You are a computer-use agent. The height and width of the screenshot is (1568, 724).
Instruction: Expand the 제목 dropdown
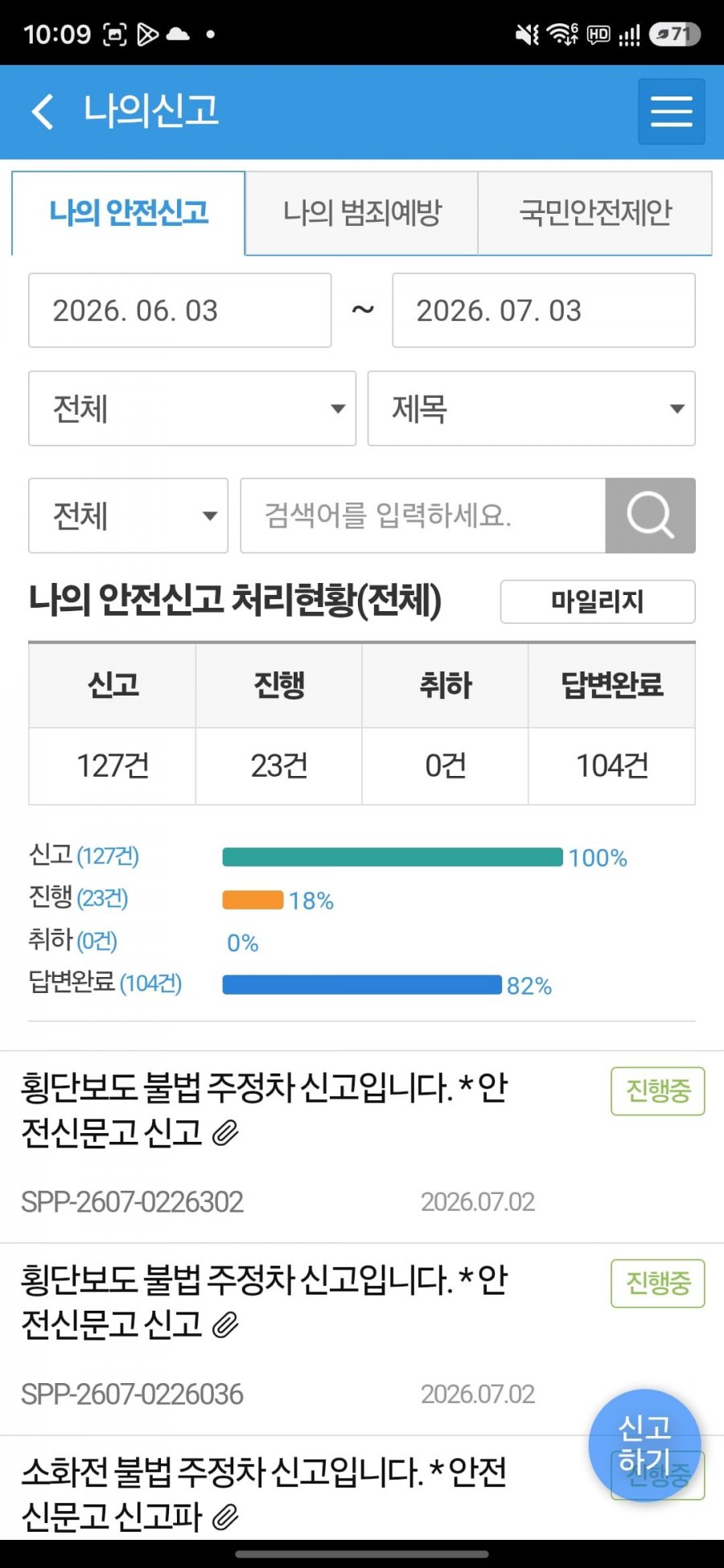pos(532,408)
